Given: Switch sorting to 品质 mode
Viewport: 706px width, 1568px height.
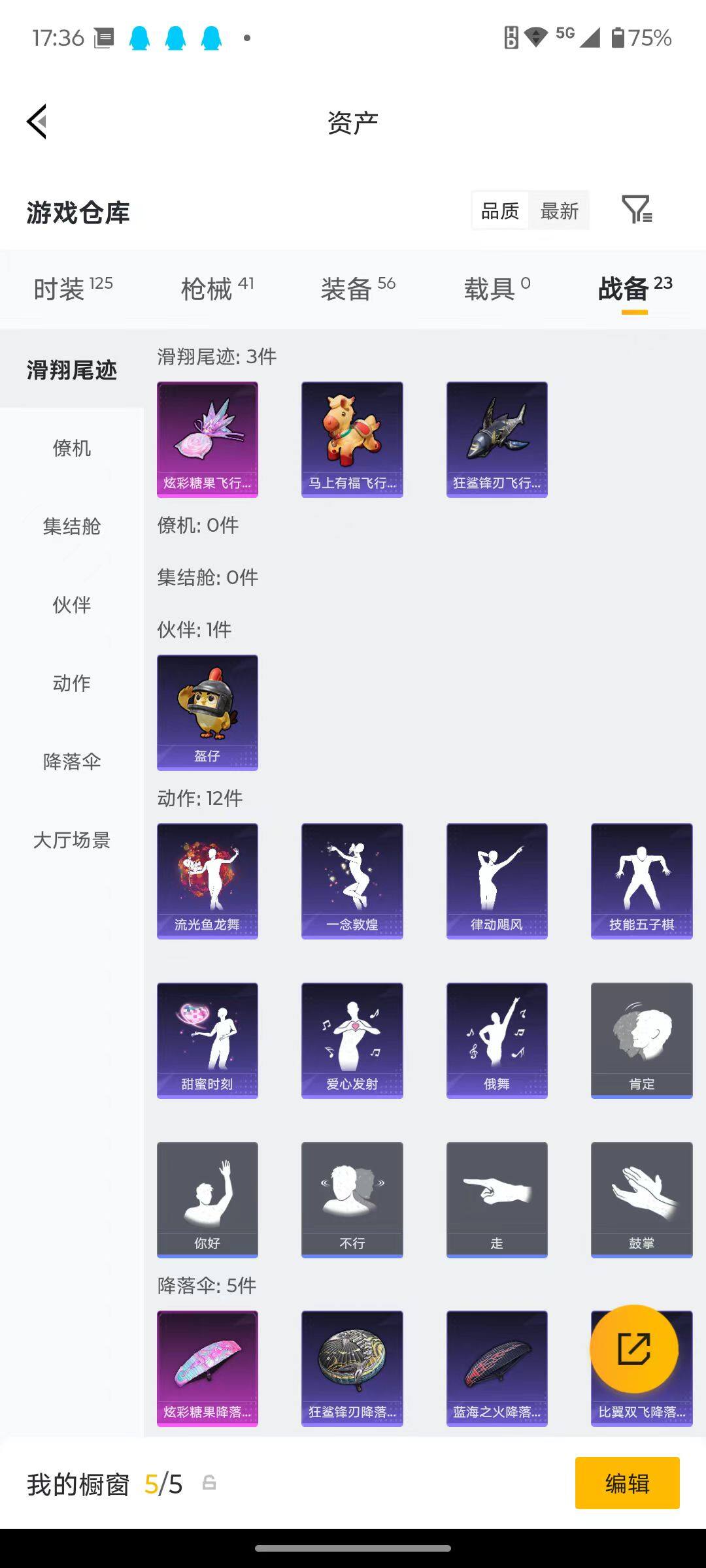Looking at the screenshot, I should coord(500,210).
